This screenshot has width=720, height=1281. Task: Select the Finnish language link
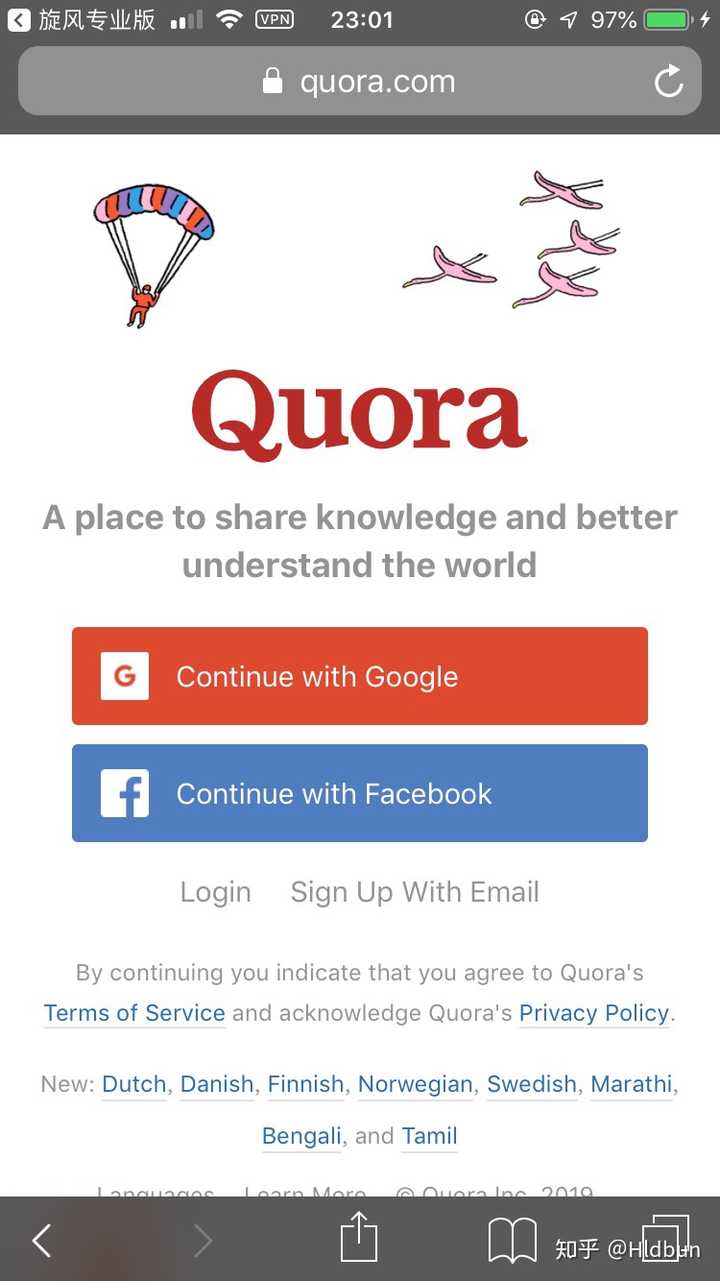click(306, 1084)
